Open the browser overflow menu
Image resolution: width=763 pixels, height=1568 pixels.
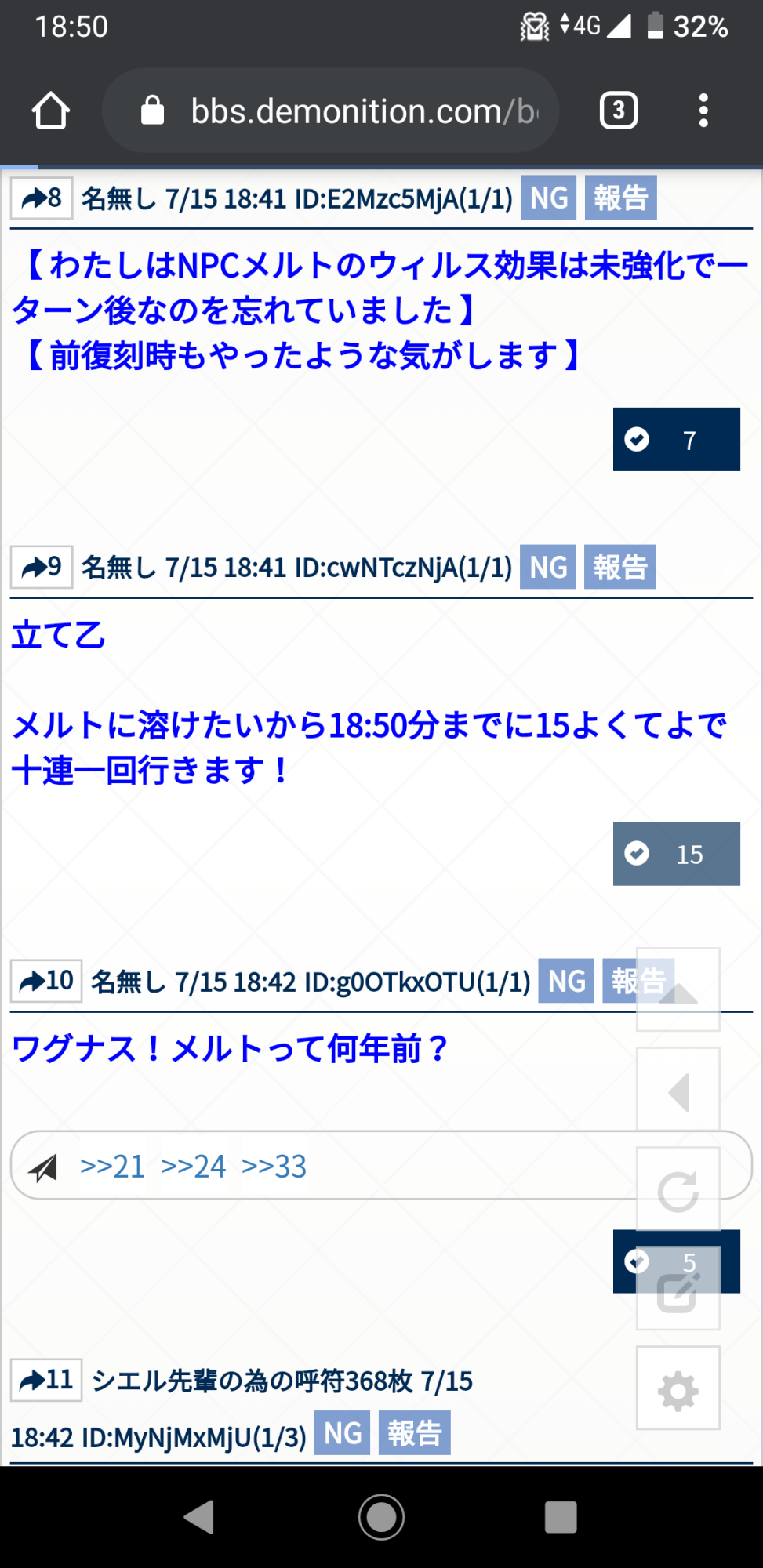[703, 111]
